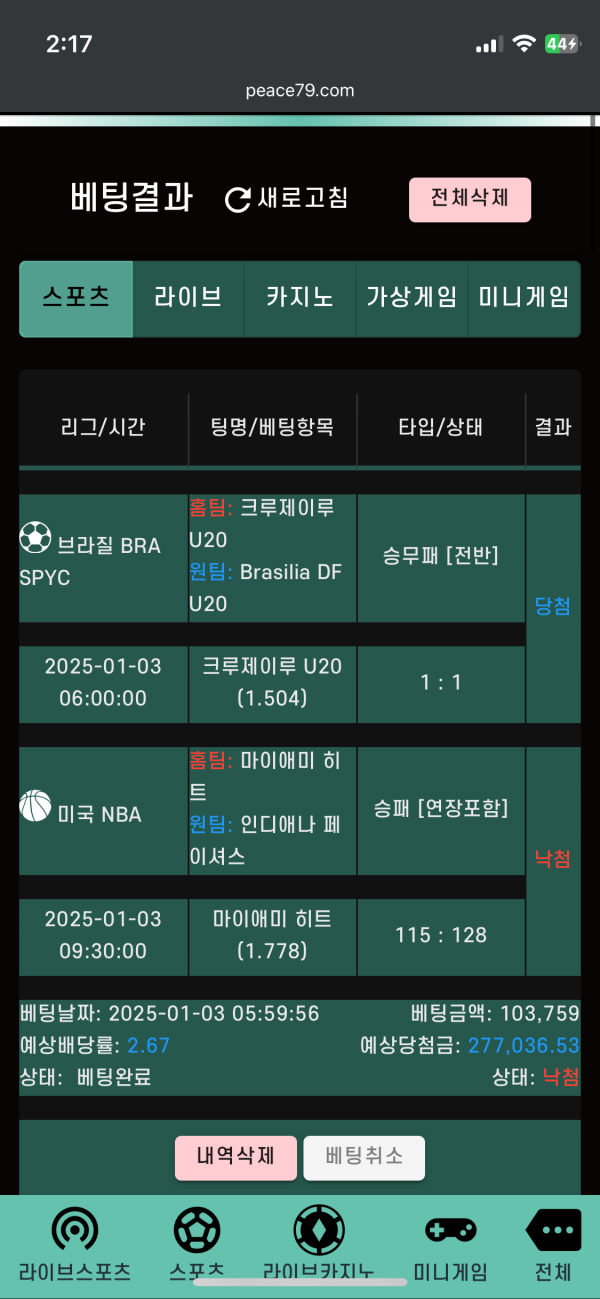
Task: Switch to the 라이브 tab
Action: click(188, 298)
